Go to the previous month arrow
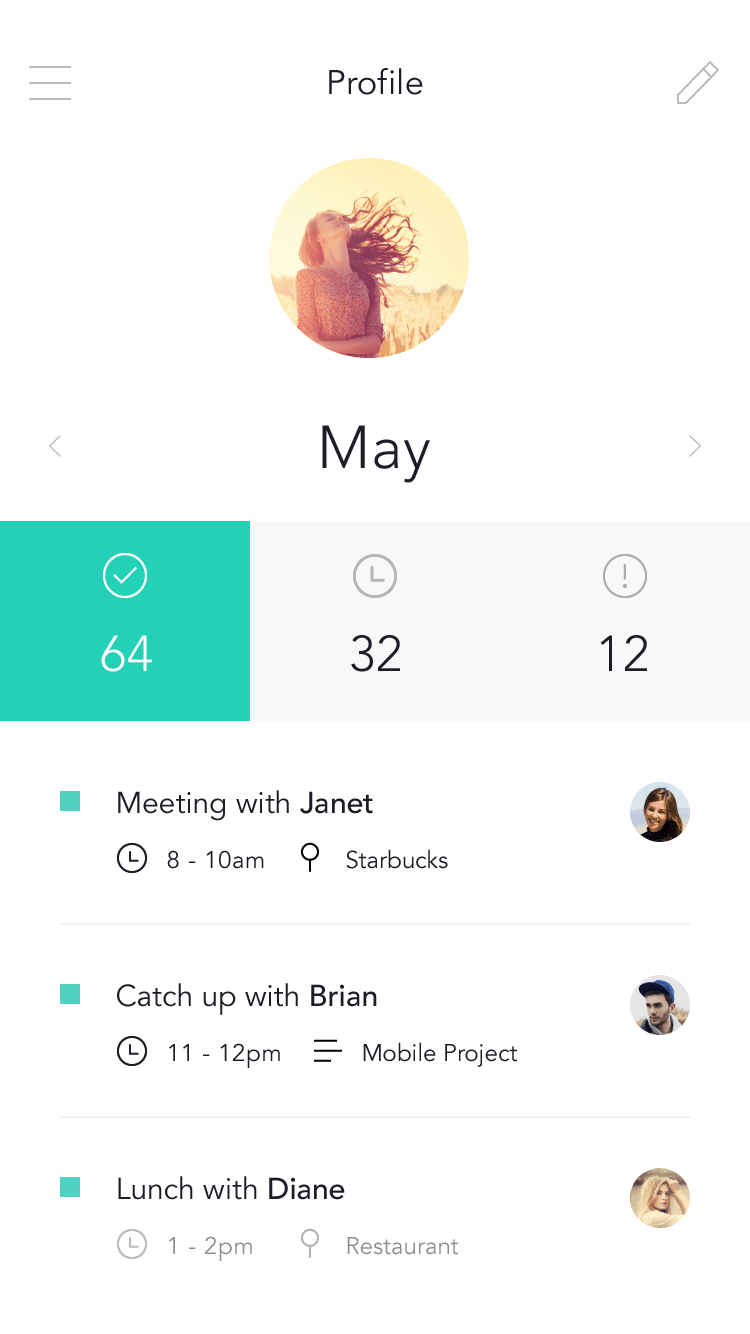Screen dimensions: 750x1334 coord(55,446)
